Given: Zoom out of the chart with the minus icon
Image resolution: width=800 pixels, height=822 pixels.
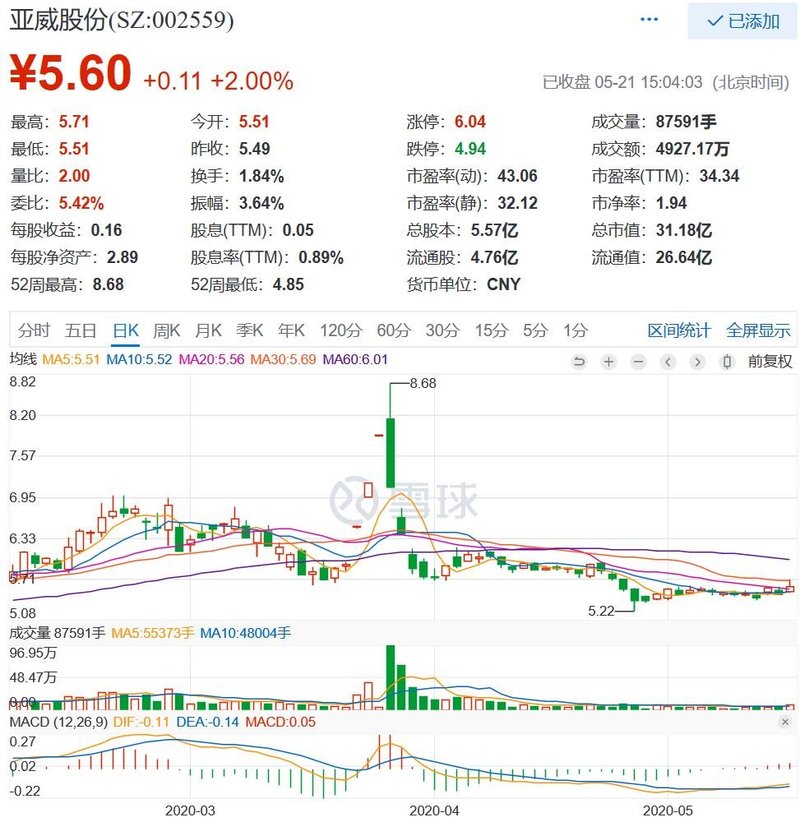Looking at the screenshot, I should (x=637, y=361).
